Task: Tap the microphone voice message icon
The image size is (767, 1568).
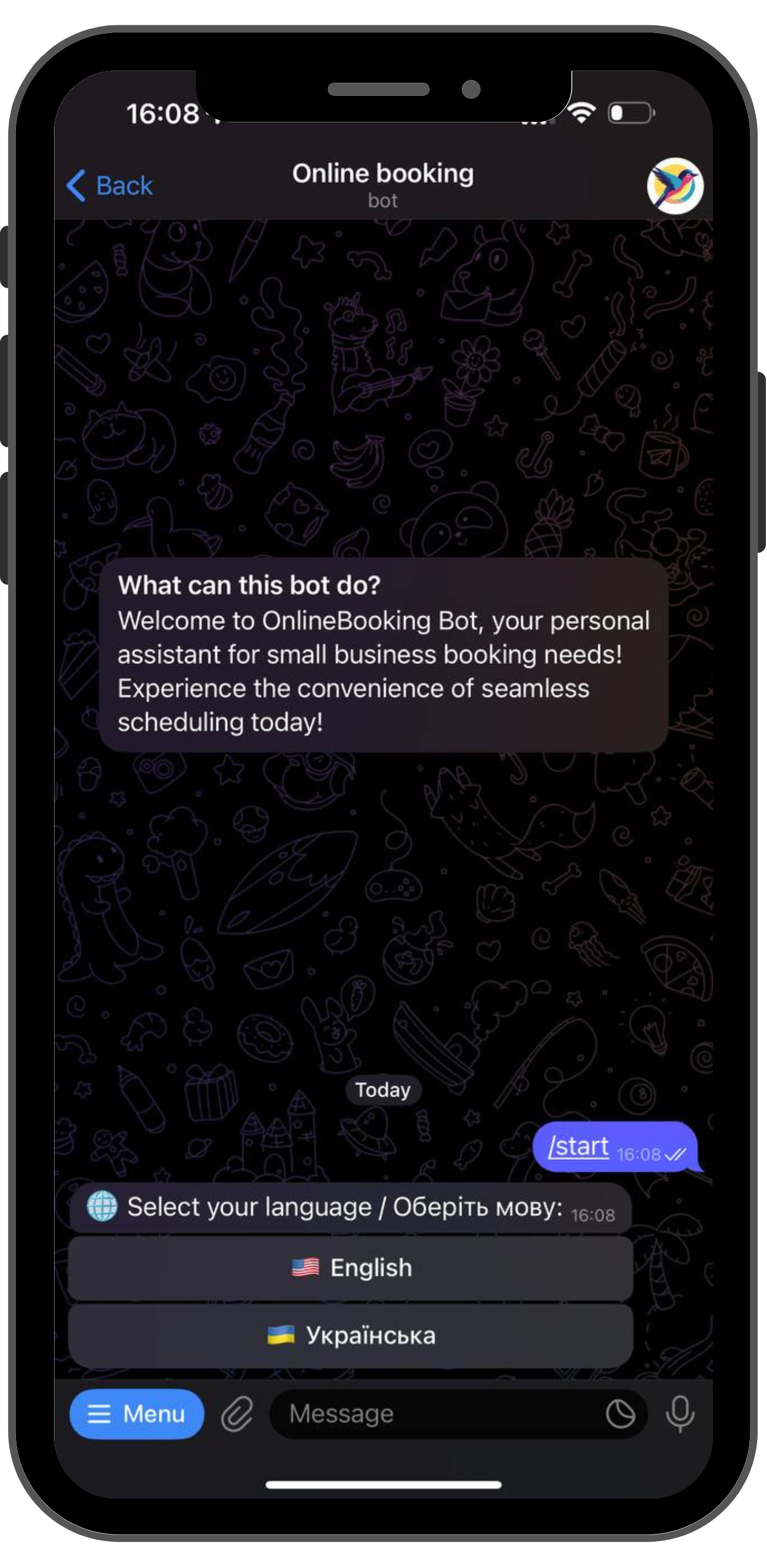Action: pos(680,1413)
